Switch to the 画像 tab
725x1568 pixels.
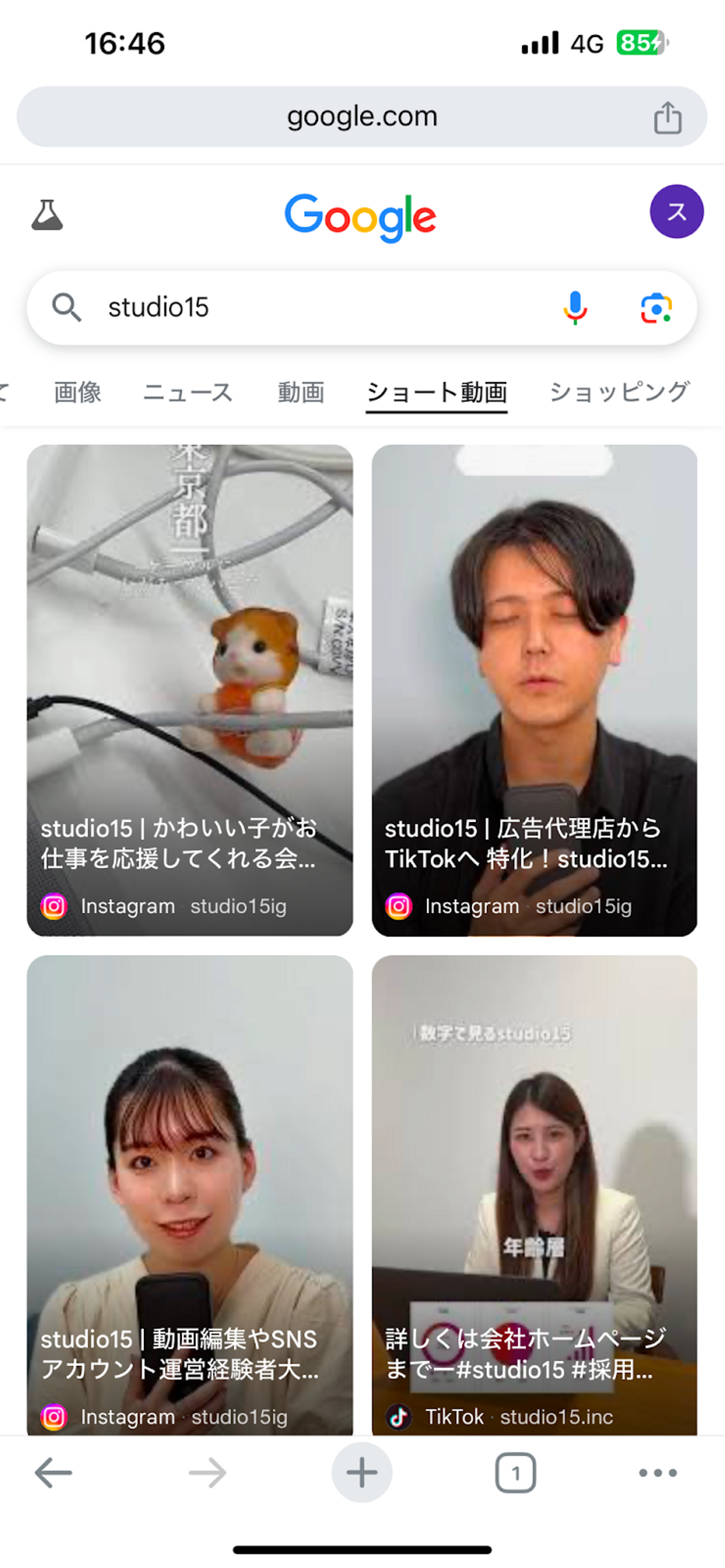(78, 392)
